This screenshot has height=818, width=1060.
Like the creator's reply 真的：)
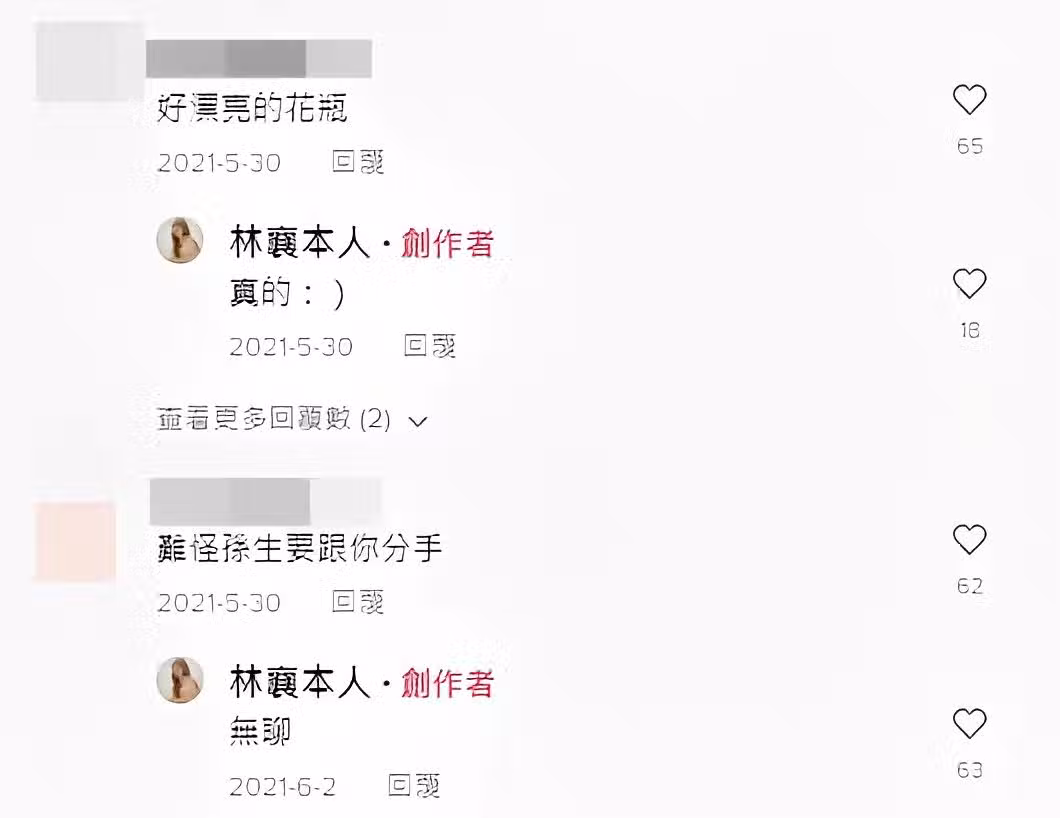coord(969,284)
